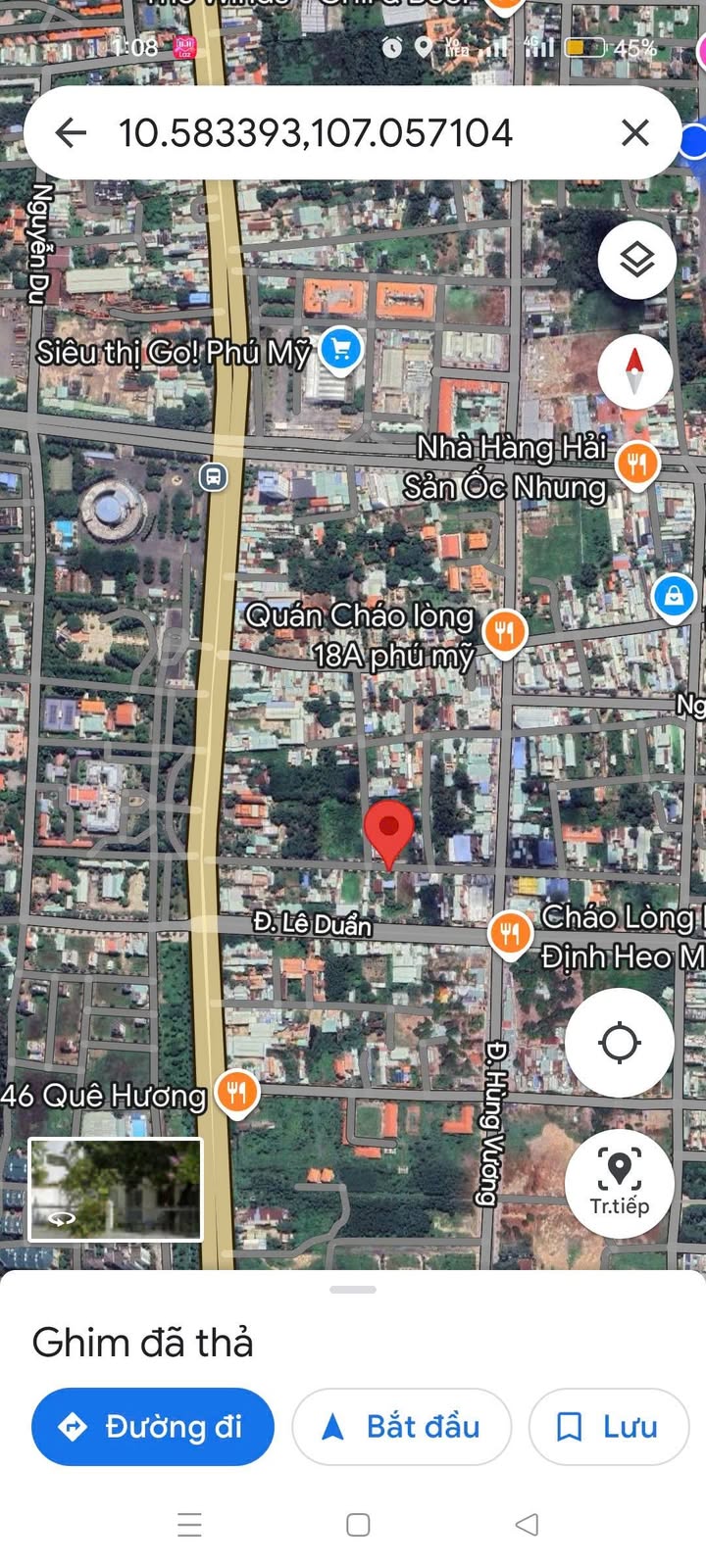This screenshot has height=1568, width=706.
Task: Center the map on my location
Action: (x=619, y=1042)
